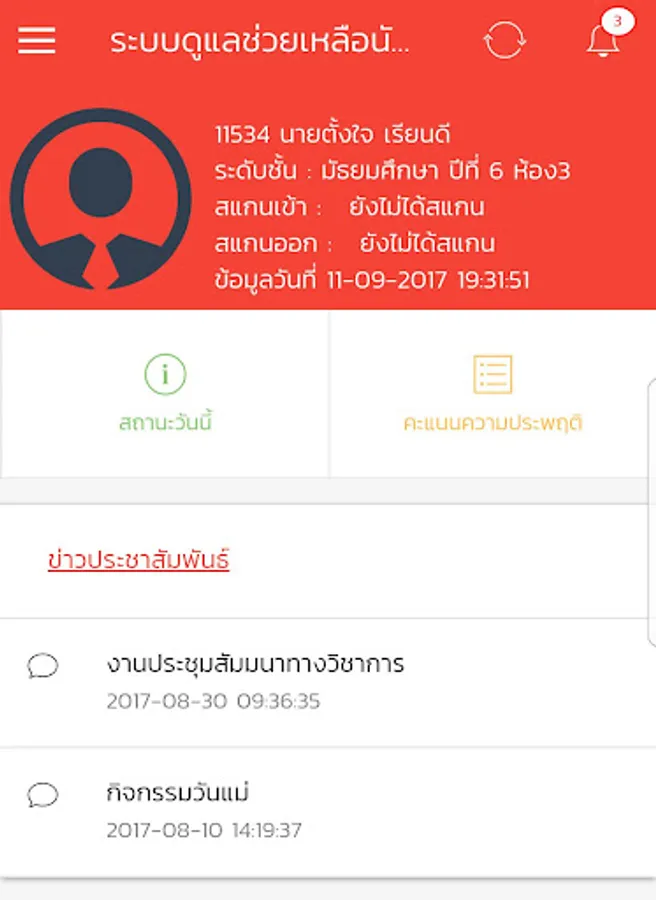Open the notifications bell
Viewport: 656px width, 900px height.
(x=603, y=40)
